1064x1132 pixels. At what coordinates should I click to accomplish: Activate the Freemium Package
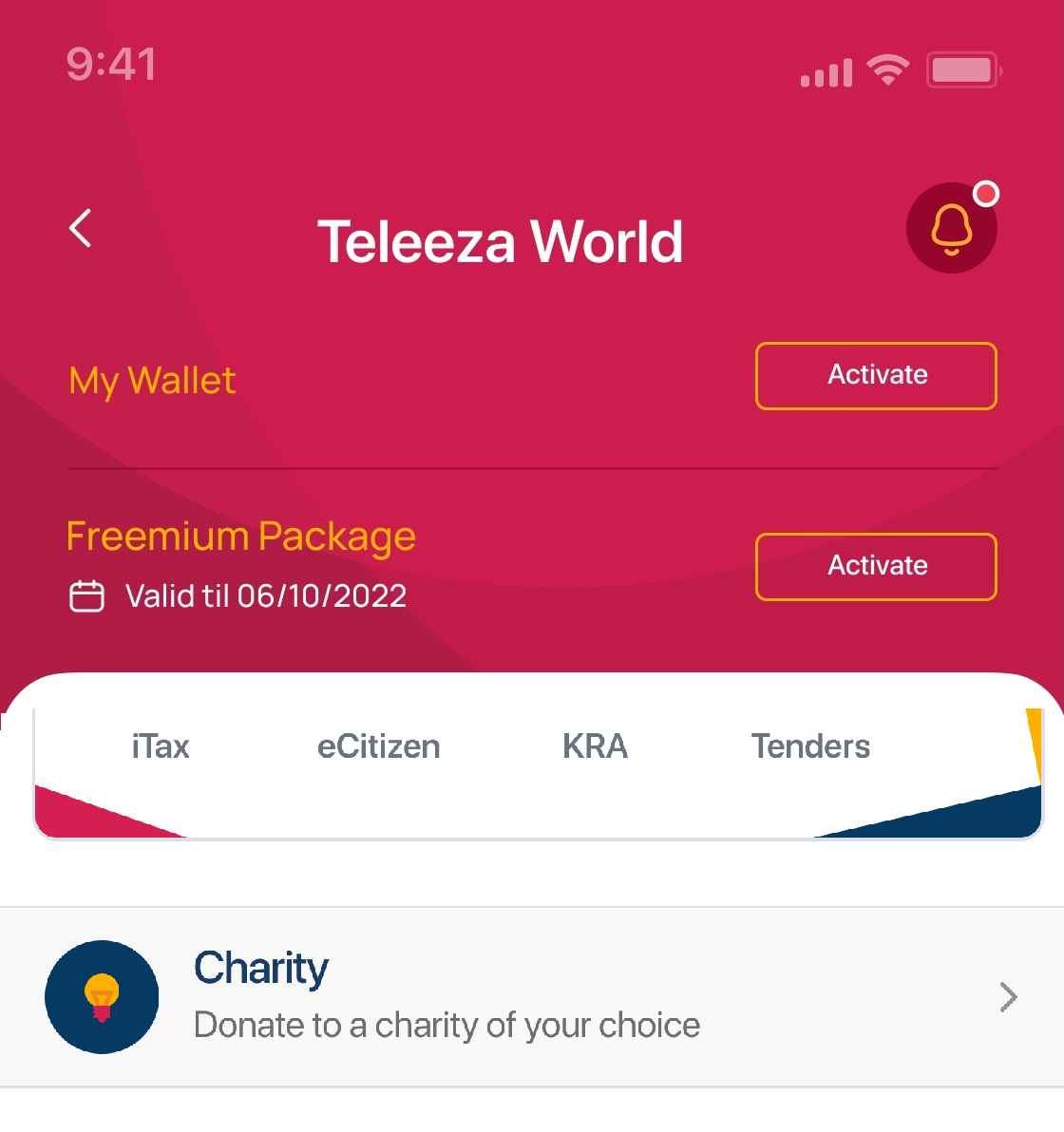point(875,567)
